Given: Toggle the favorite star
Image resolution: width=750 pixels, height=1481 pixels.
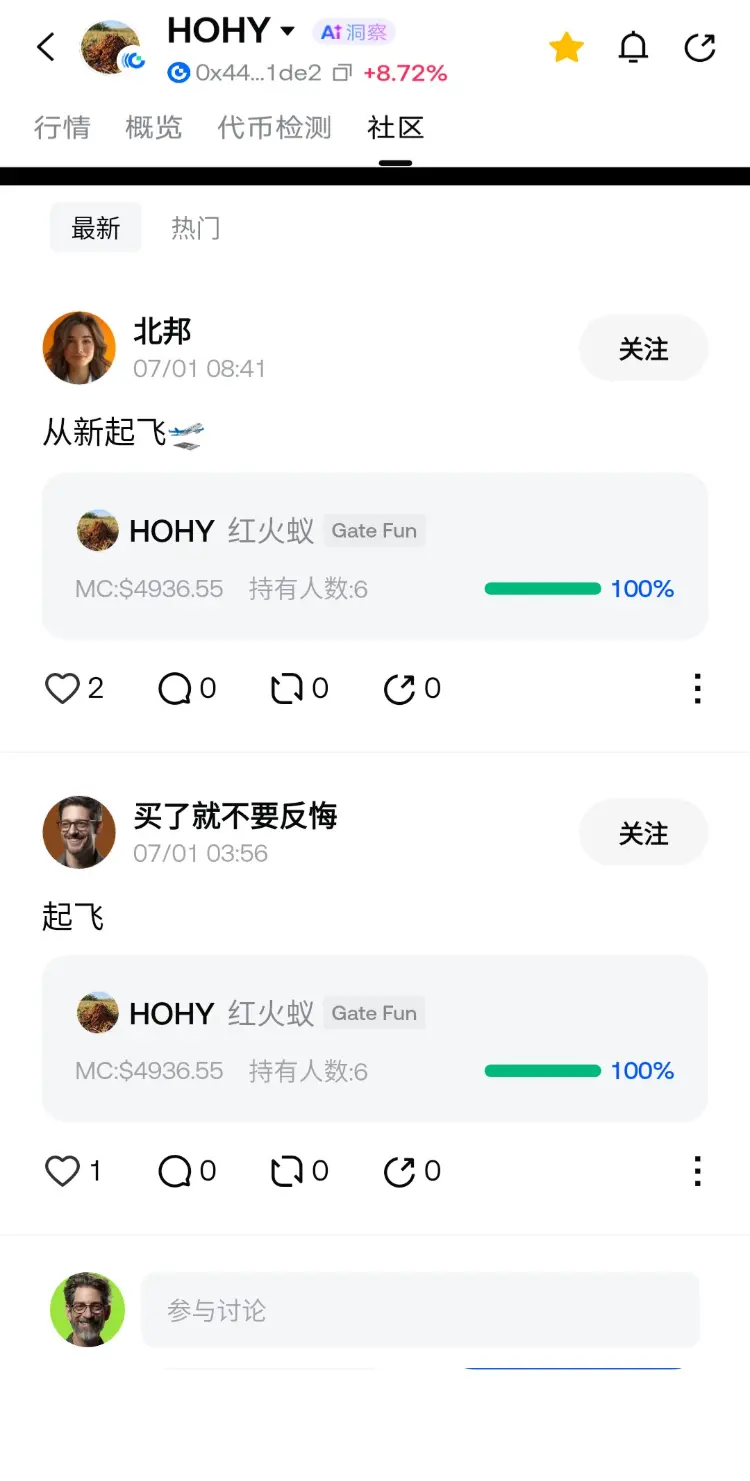Looking at the screenshot, I should tap(566, 47).
